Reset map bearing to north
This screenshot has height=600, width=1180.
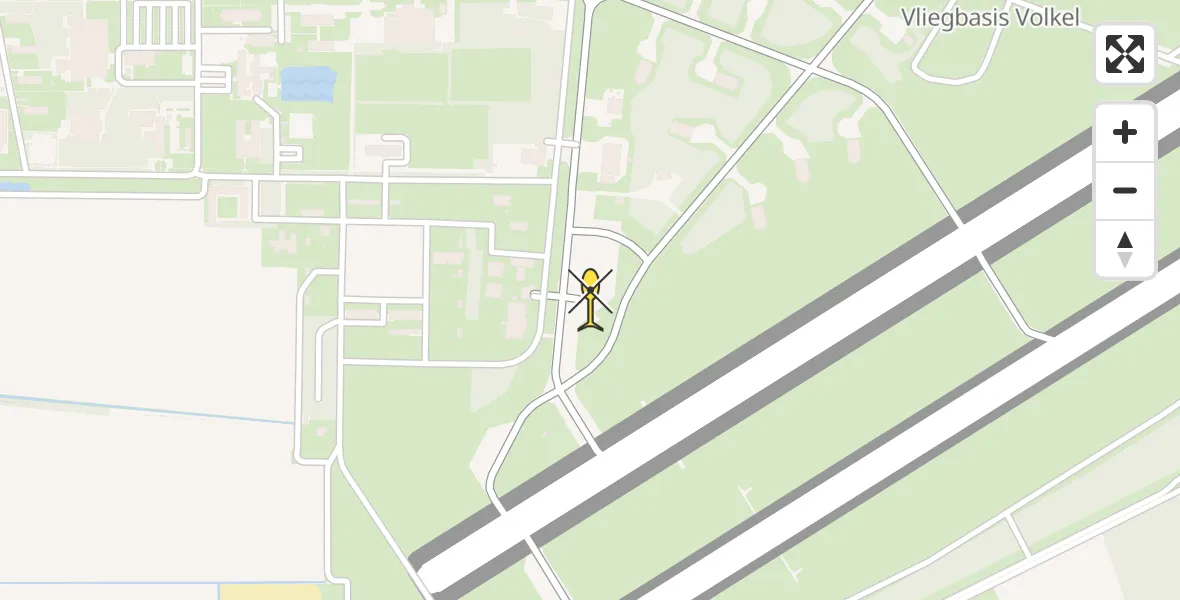pyautogui.click(x=1125, y=249)
